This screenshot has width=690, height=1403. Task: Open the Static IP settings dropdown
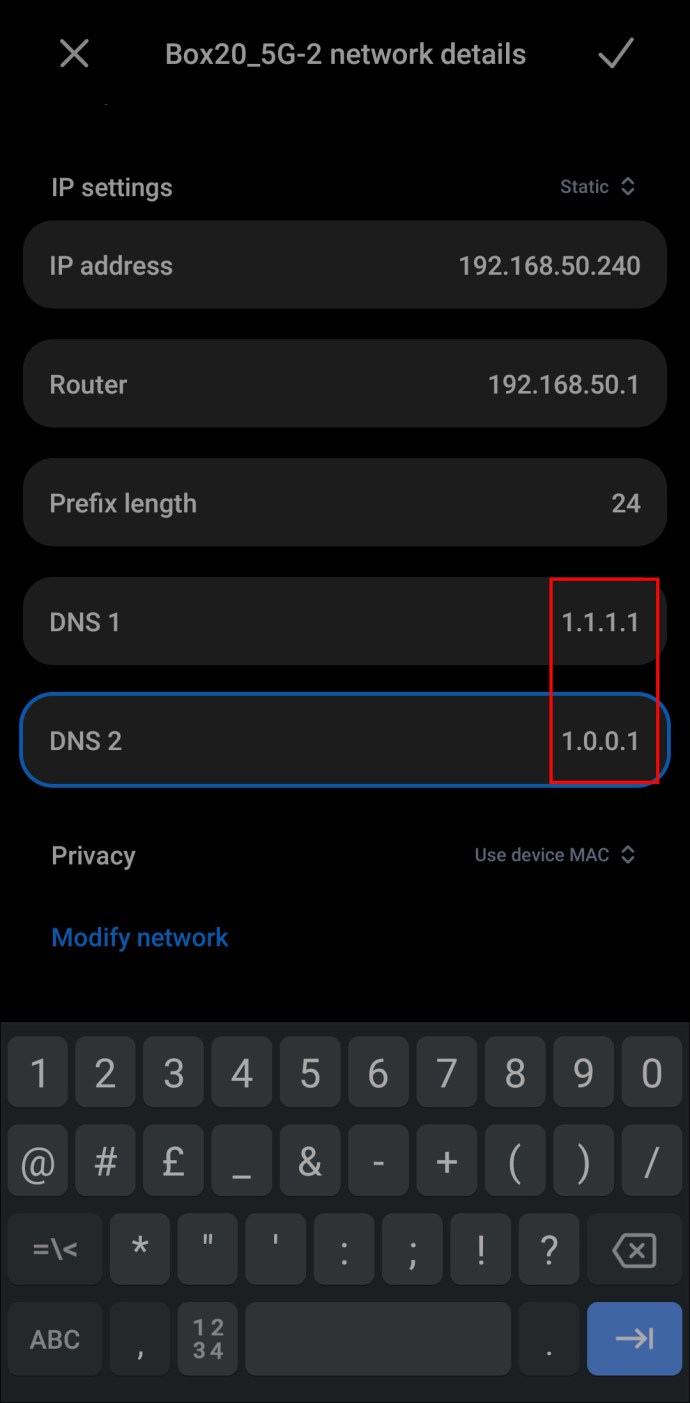[x=597, y=187]
